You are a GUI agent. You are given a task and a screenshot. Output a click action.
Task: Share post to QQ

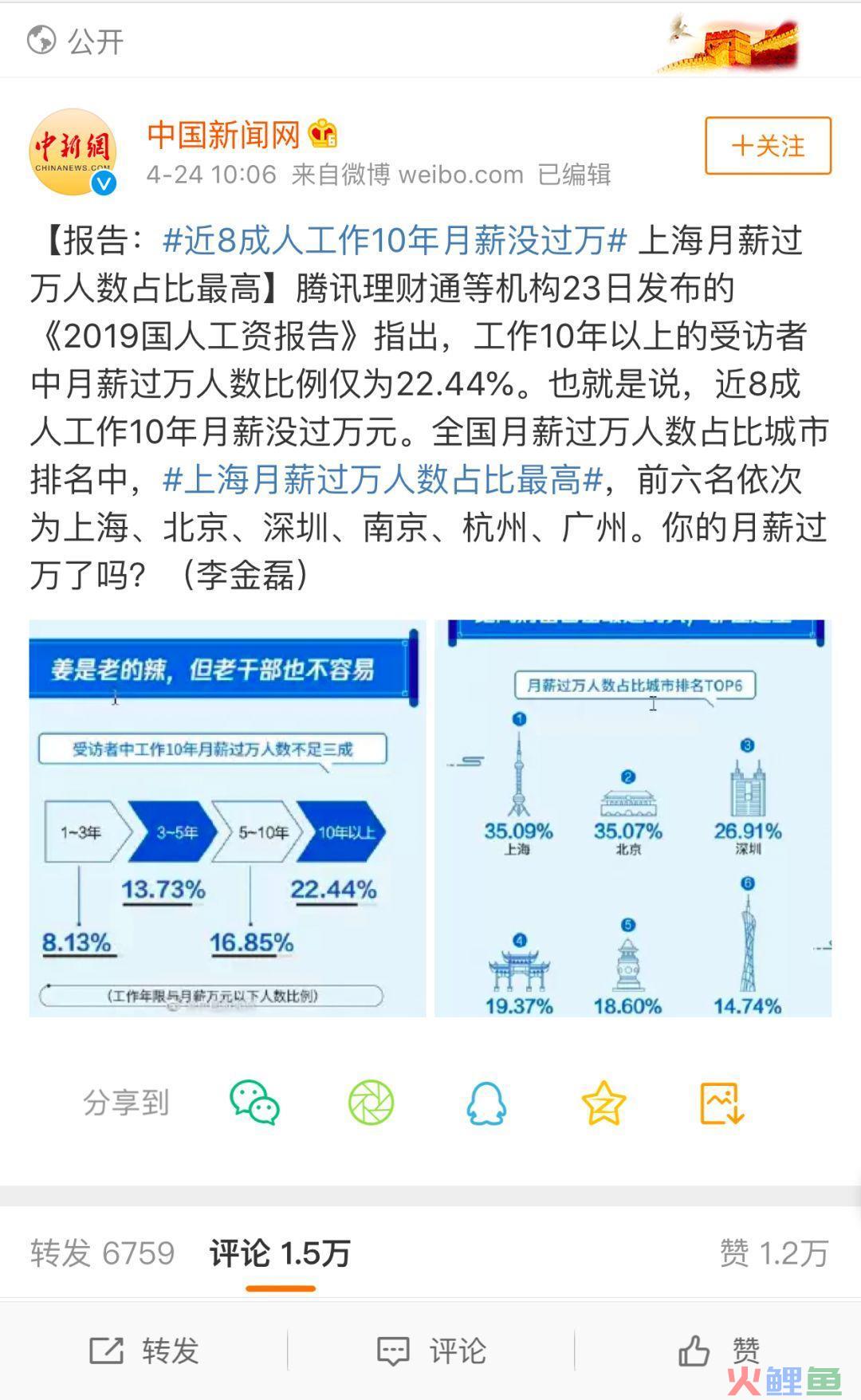click(486, 1103)
